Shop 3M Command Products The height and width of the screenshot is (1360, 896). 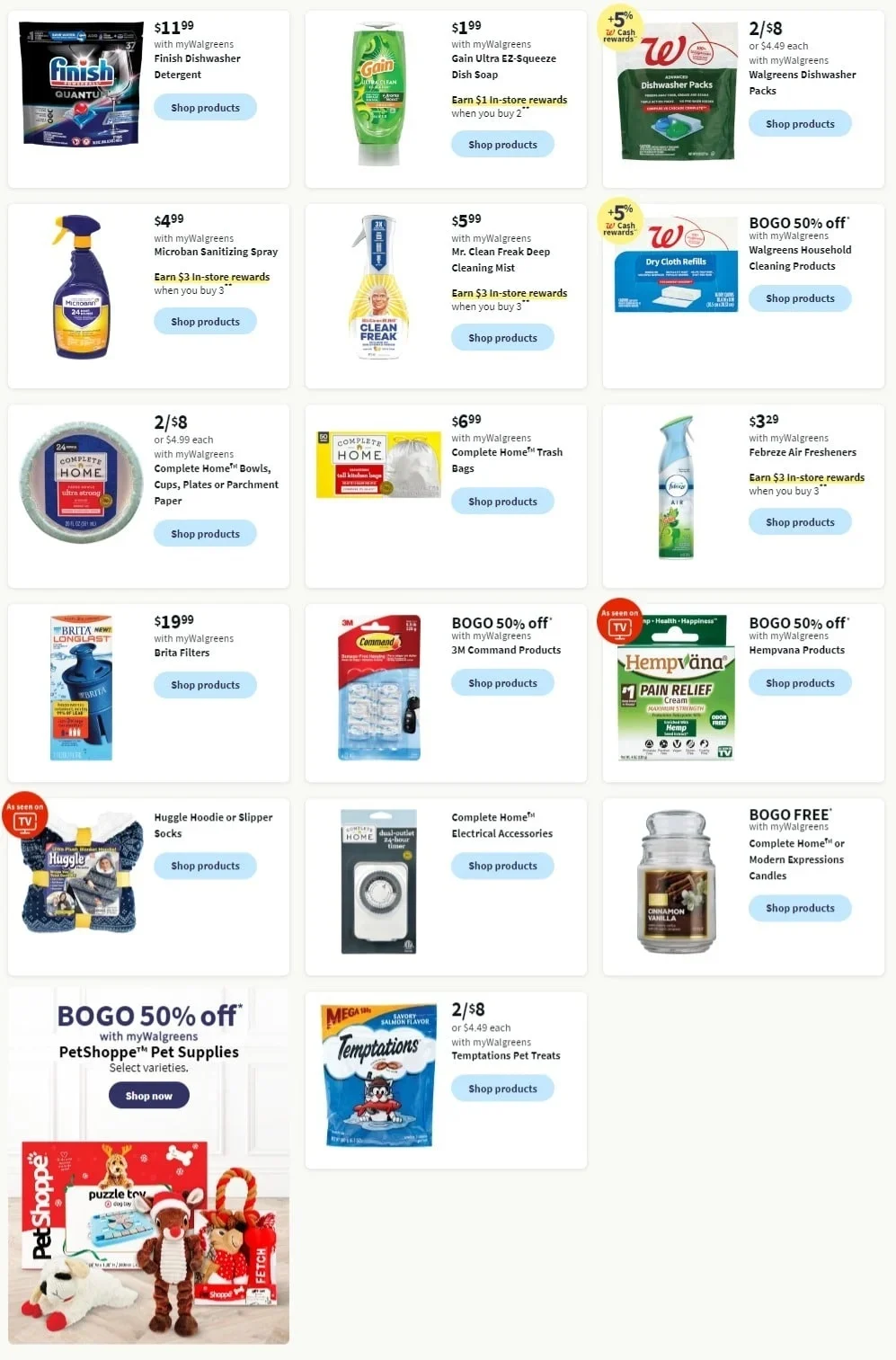502,683
